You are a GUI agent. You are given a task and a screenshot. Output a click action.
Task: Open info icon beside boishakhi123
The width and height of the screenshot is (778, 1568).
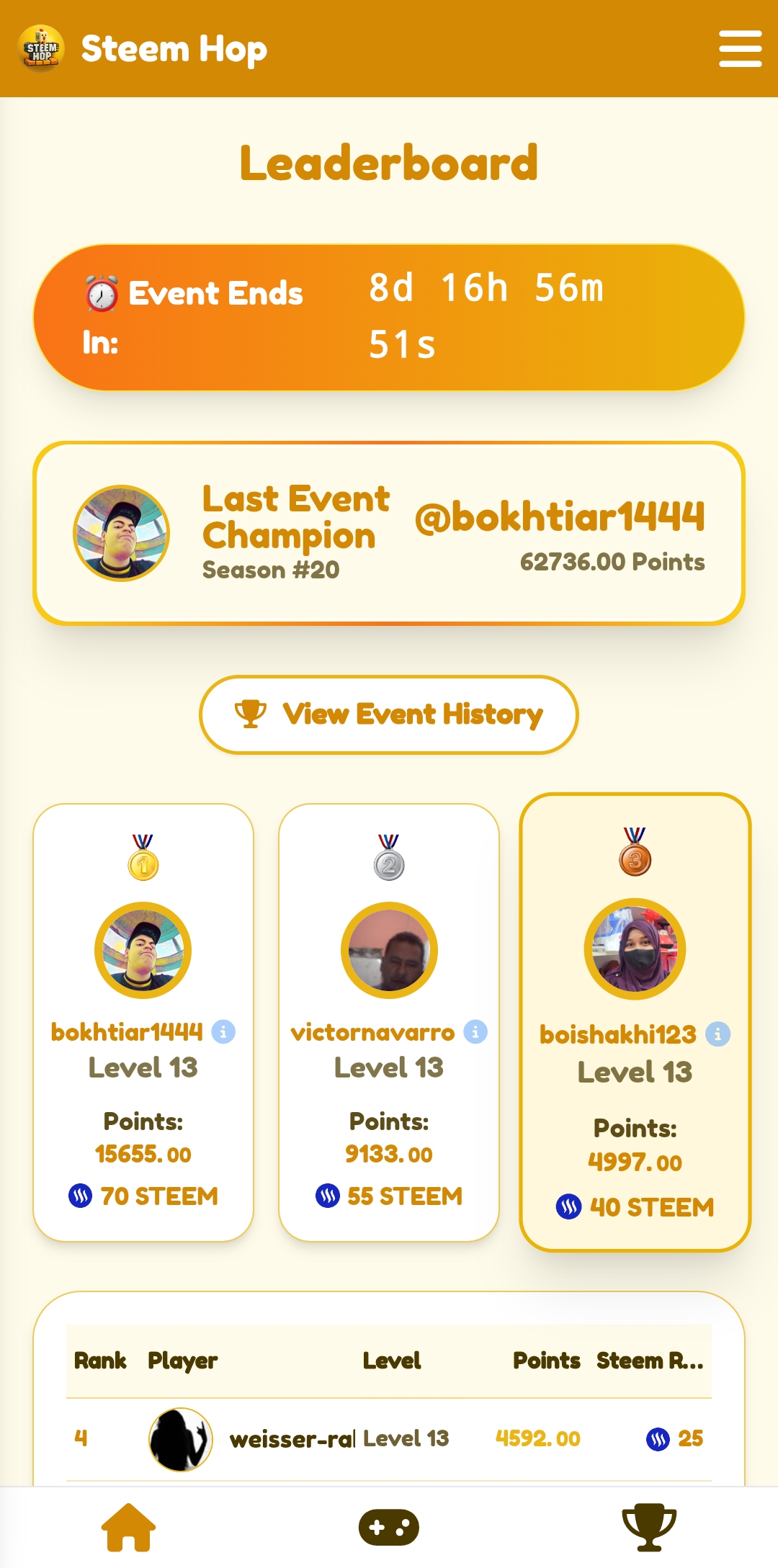tap(717, 1034)
